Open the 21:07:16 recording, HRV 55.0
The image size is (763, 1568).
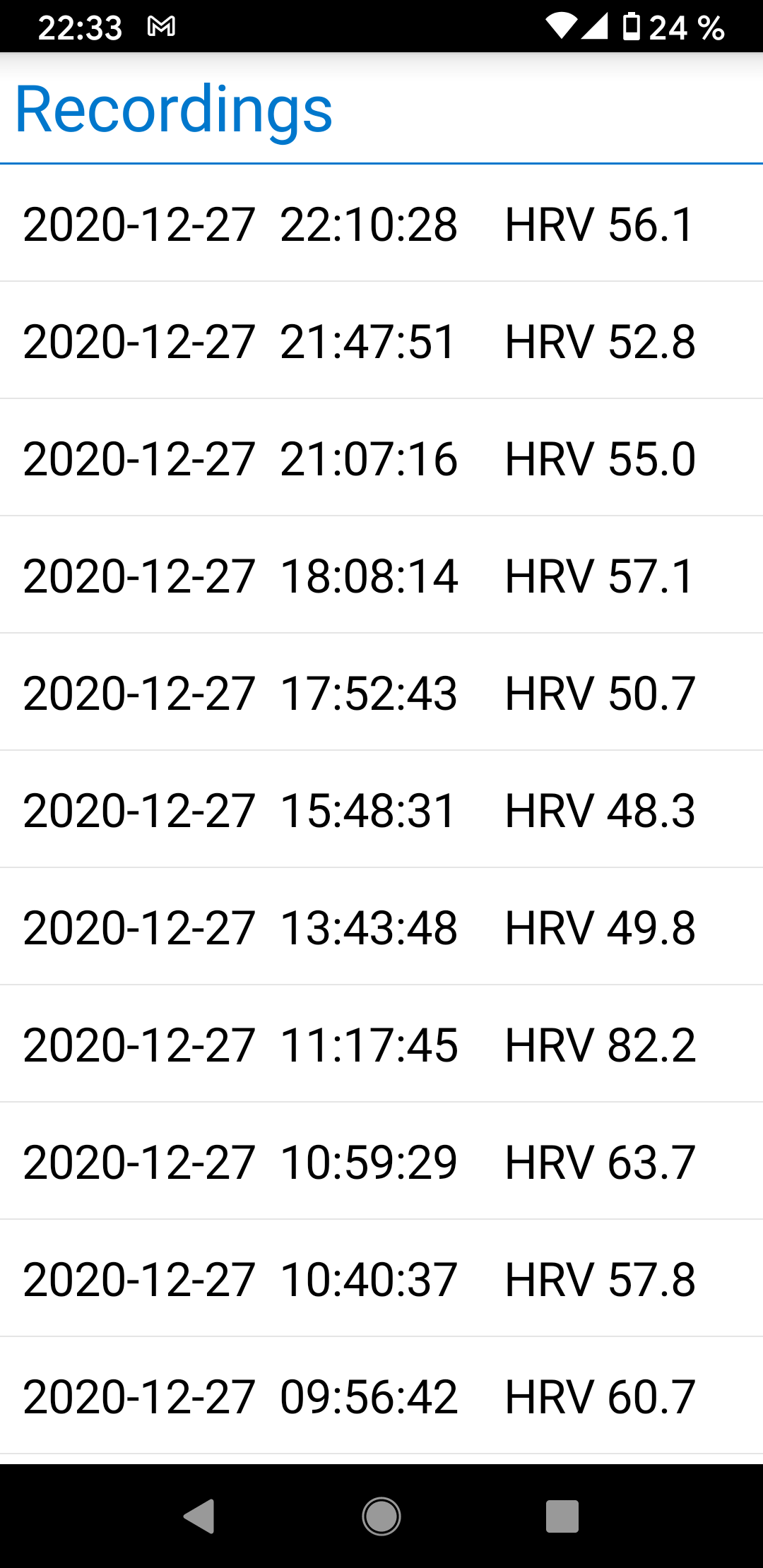[381, 458]
